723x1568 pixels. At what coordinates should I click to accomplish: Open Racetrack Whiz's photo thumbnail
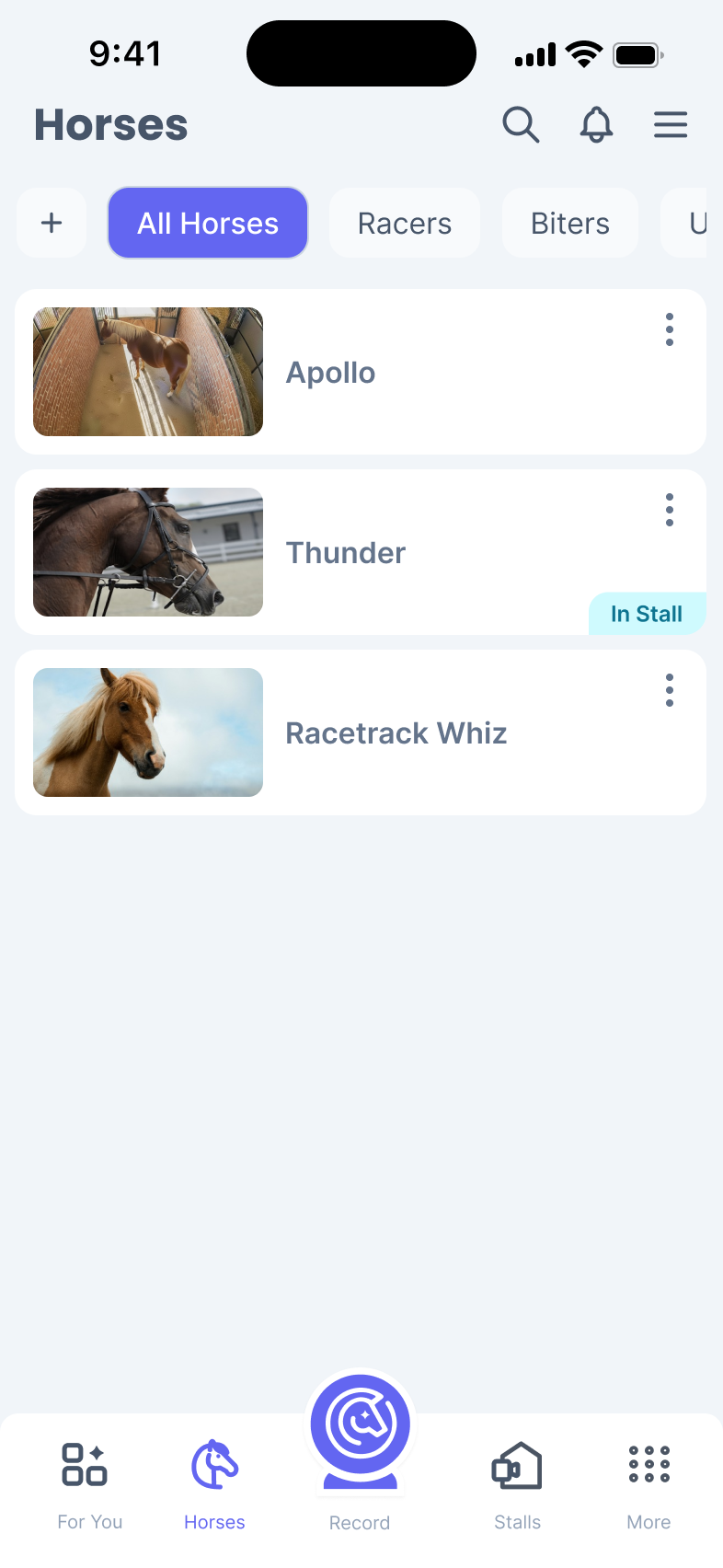(147, 732)
